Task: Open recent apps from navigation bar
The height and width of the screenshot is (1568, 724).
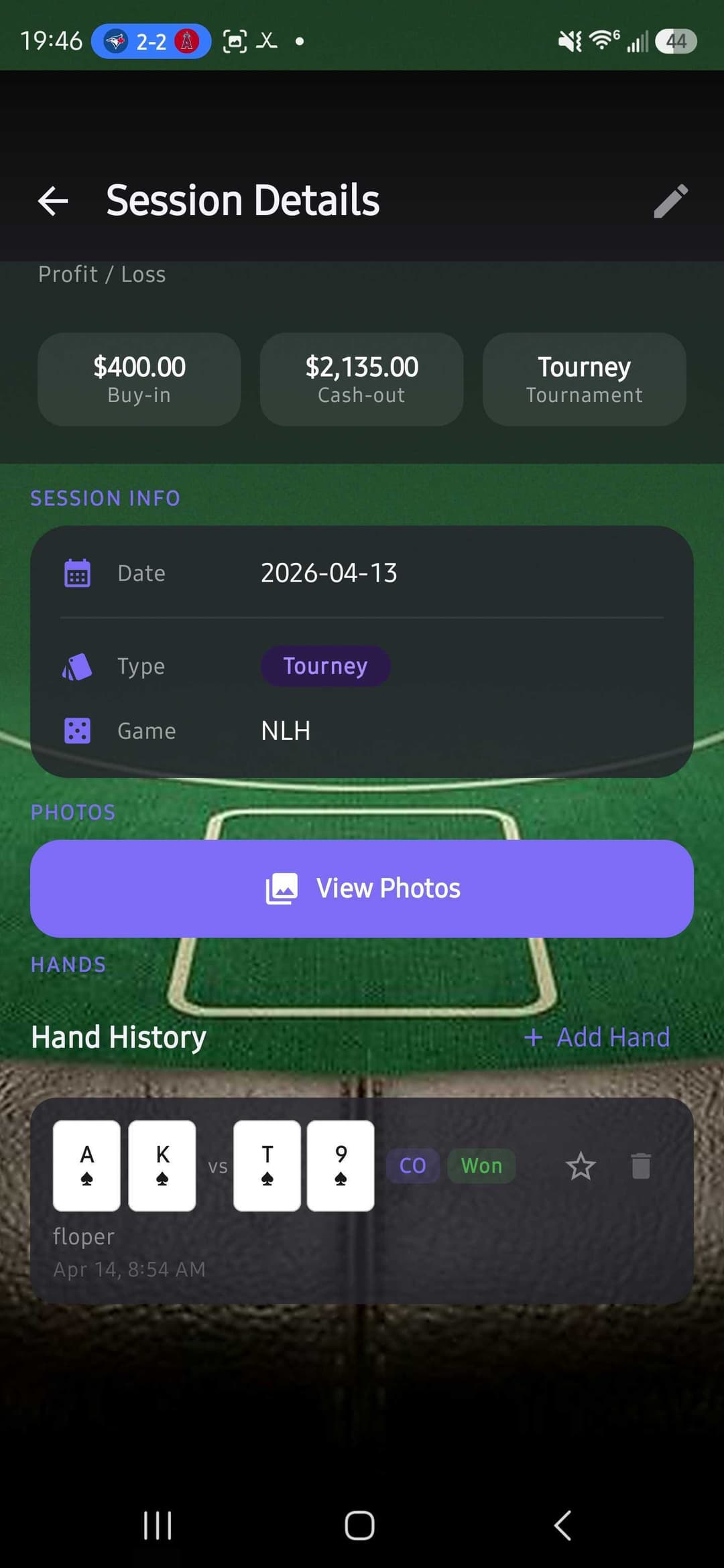Action: pos(158,1525)
